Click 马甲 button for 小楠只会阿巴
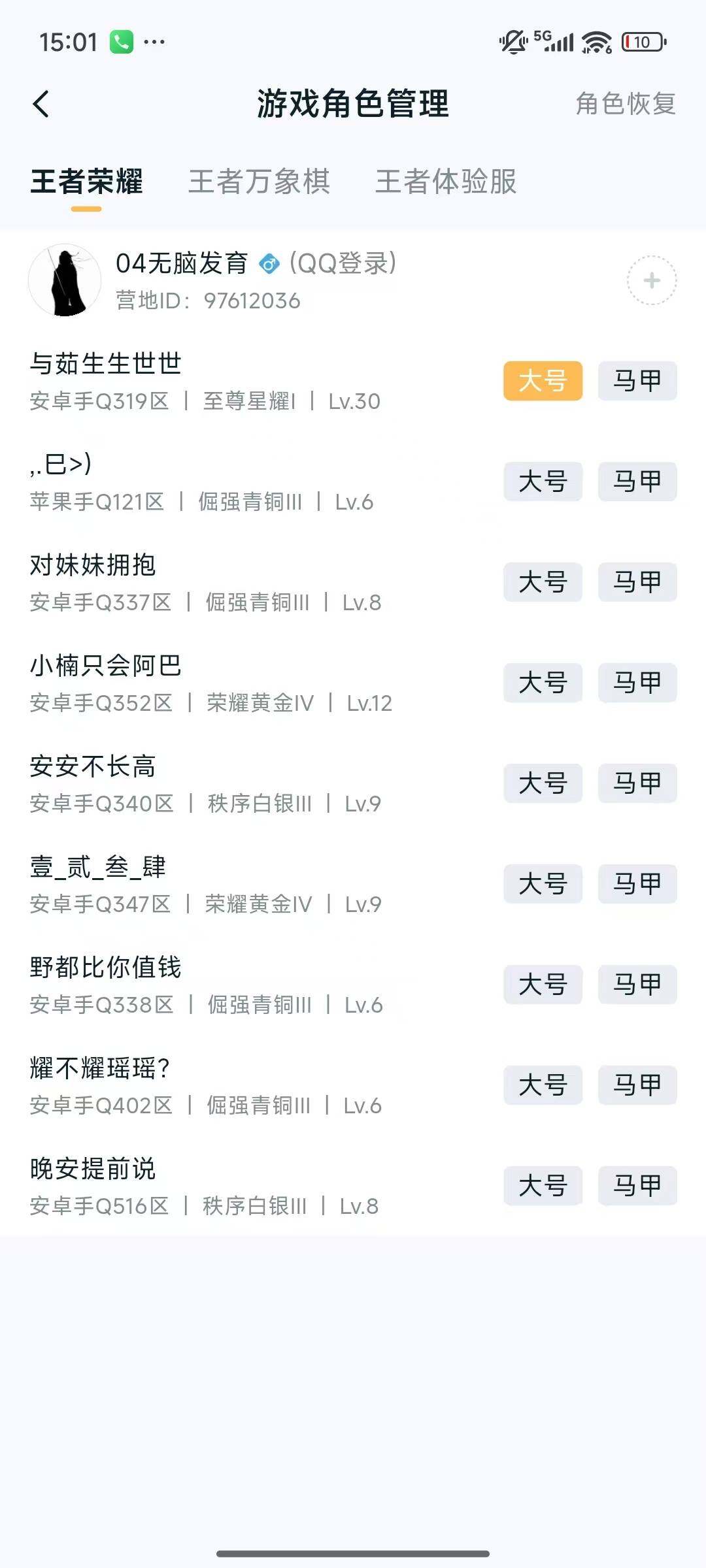 point(637,683)
